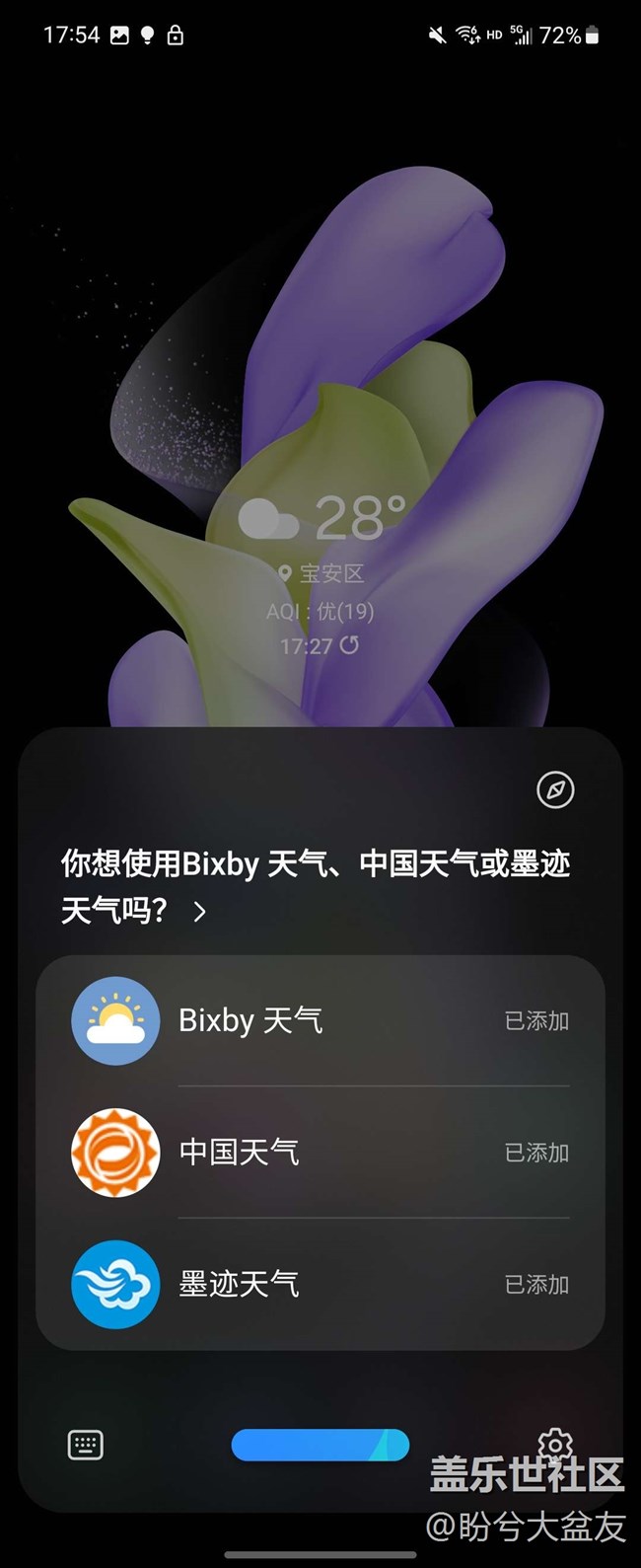Tap the blue Bixby voice bar
This screenshot has height=1568, width=641.
point(320,1445)
